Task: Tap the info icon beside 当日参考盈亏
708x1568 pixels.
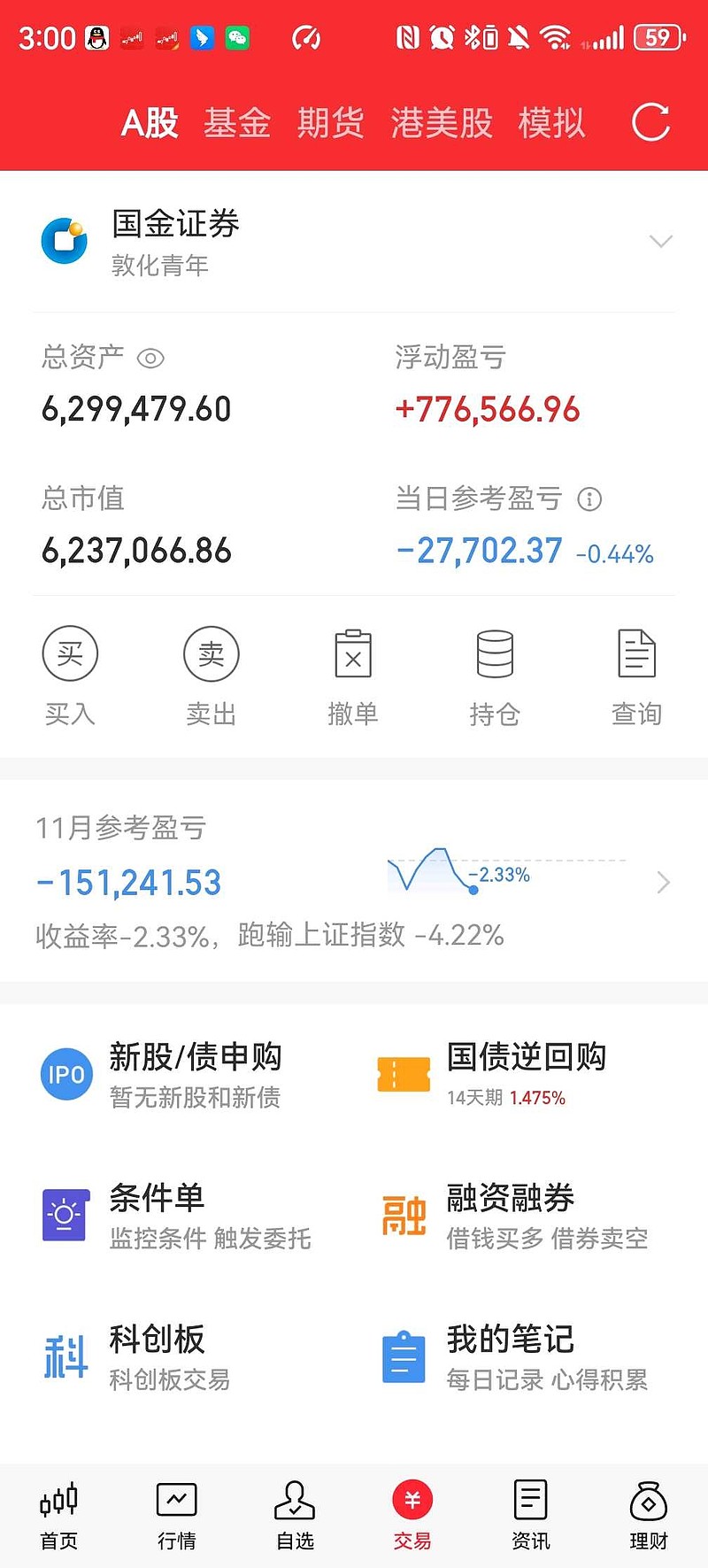Action: [x=590, y=500]
